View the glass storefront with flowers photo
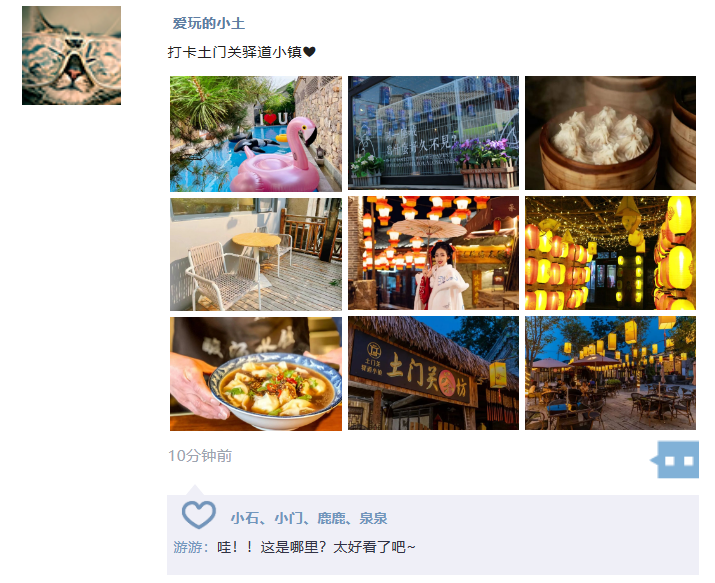 [433, 133]
